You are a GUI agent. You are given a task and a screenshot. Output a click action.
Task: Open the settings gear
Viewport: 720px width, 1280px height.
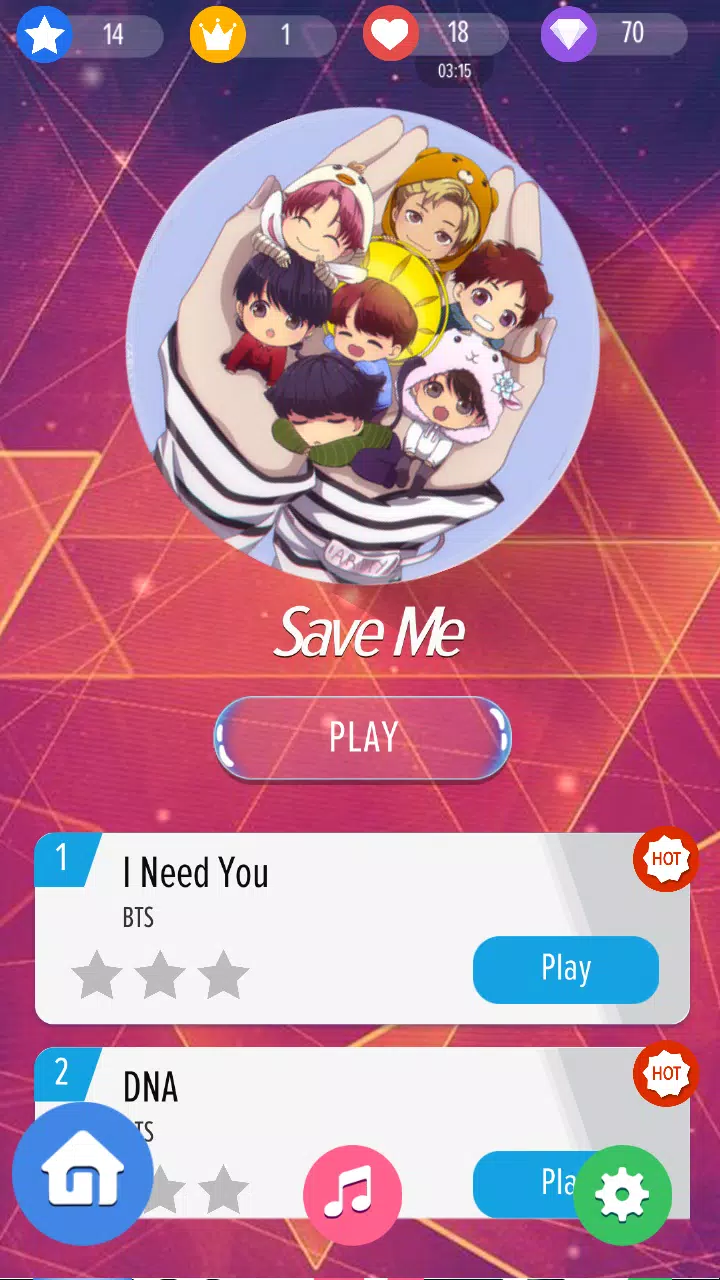pyautogui.click(x=622, y=1195)
